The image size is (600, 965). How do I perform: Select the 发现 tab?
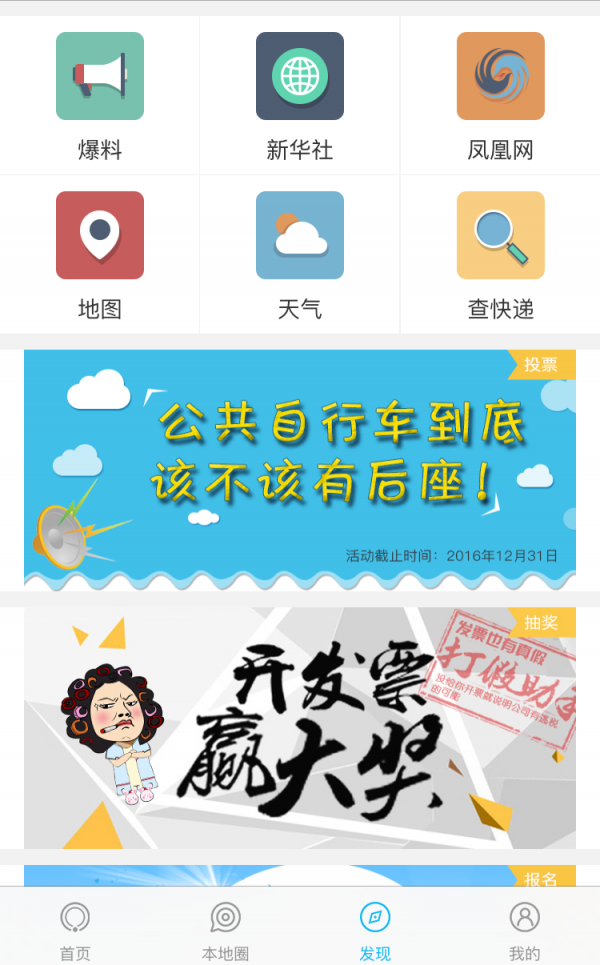click(375, 930)
